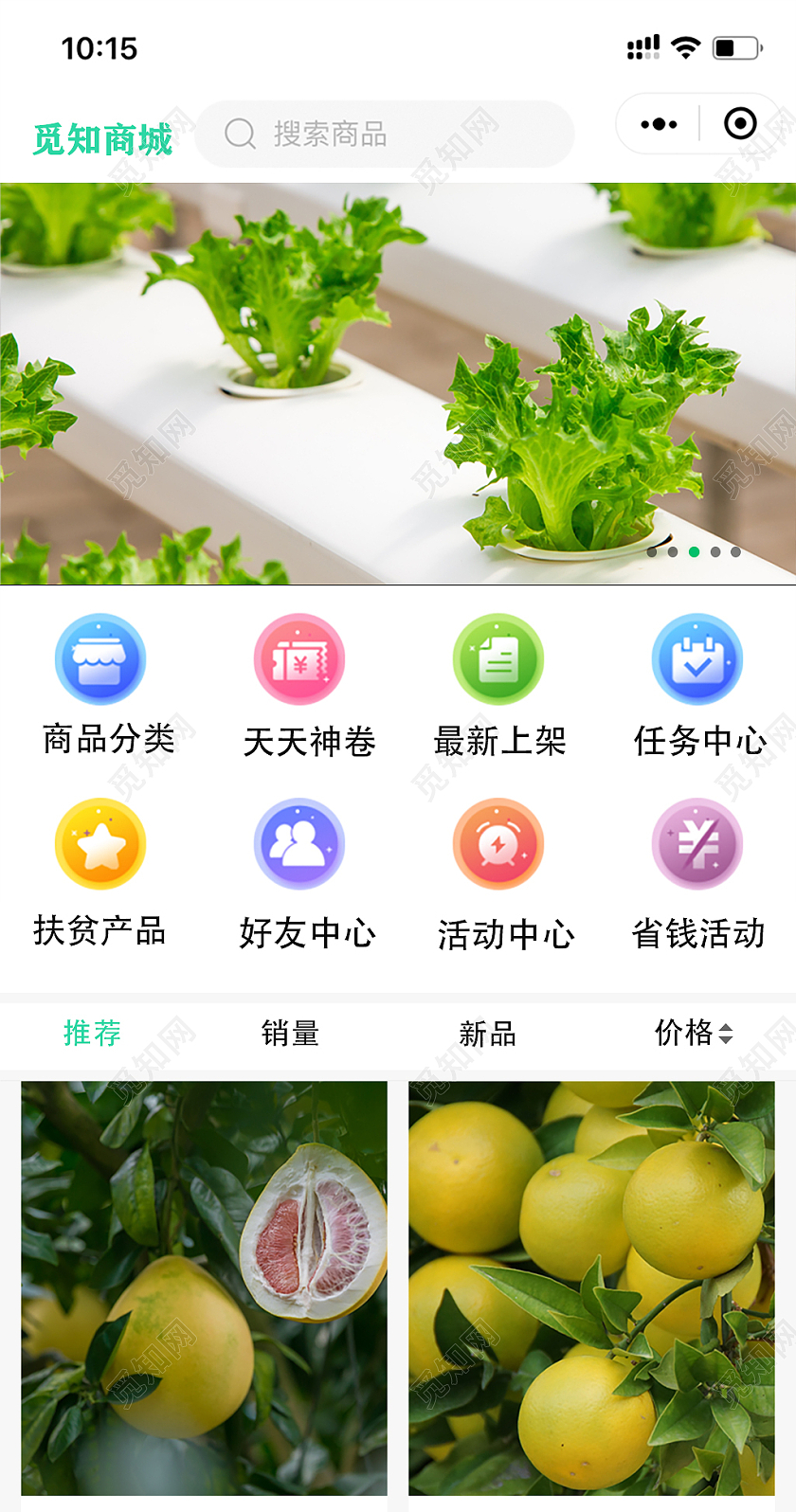Switch to the 销量 sales tab
796x1512 pixels.
[289, 1035]
